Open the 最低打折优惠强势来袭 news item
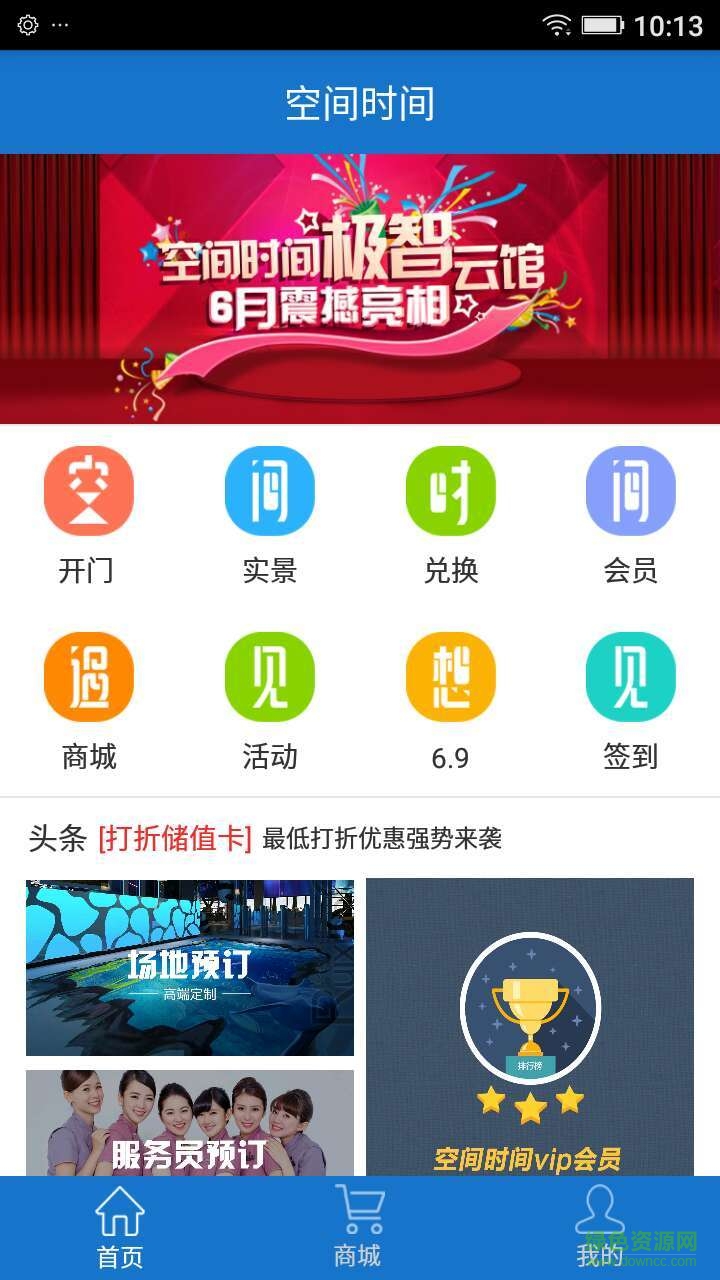 [x=382, y=841]
